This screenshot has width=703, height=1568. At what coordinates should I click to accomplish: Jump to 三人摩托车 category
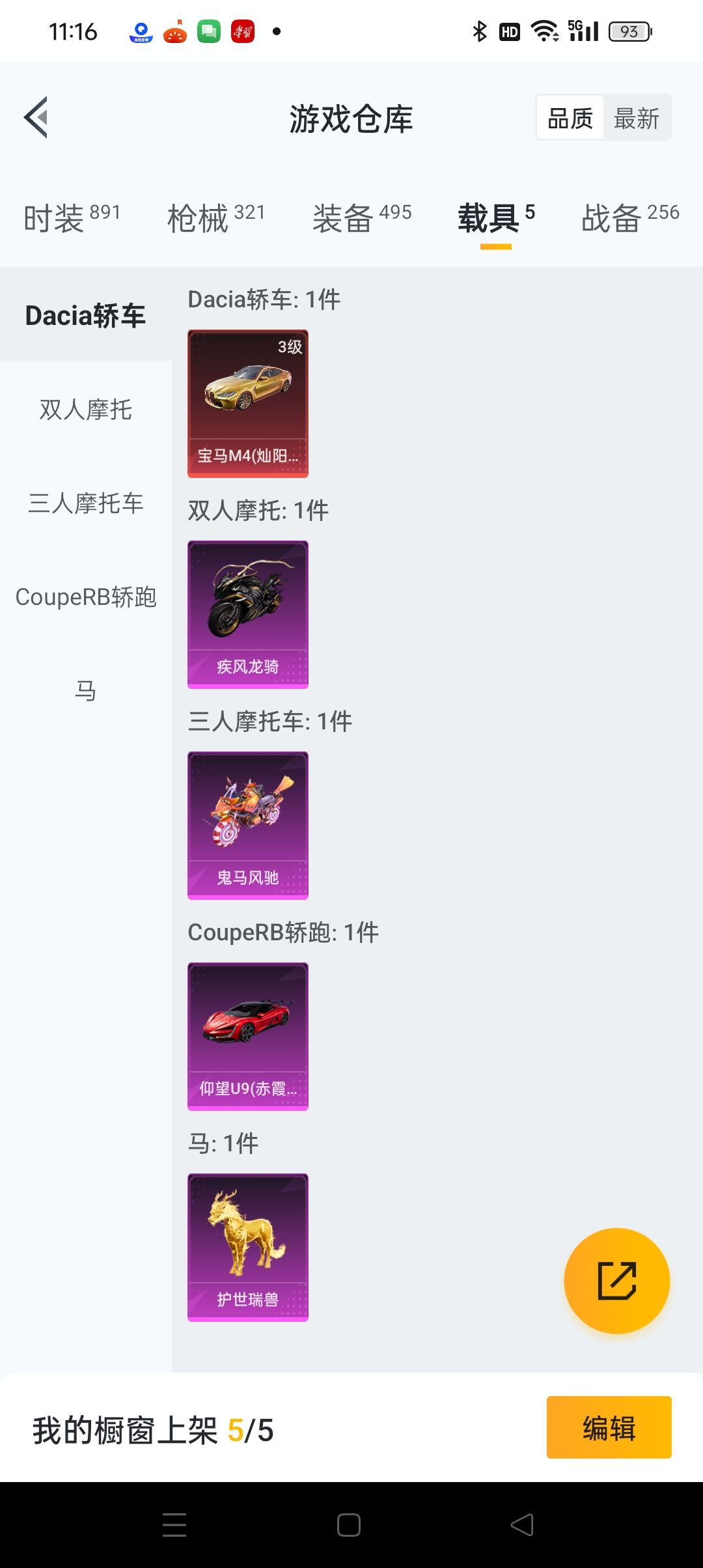tap(85, 503)
